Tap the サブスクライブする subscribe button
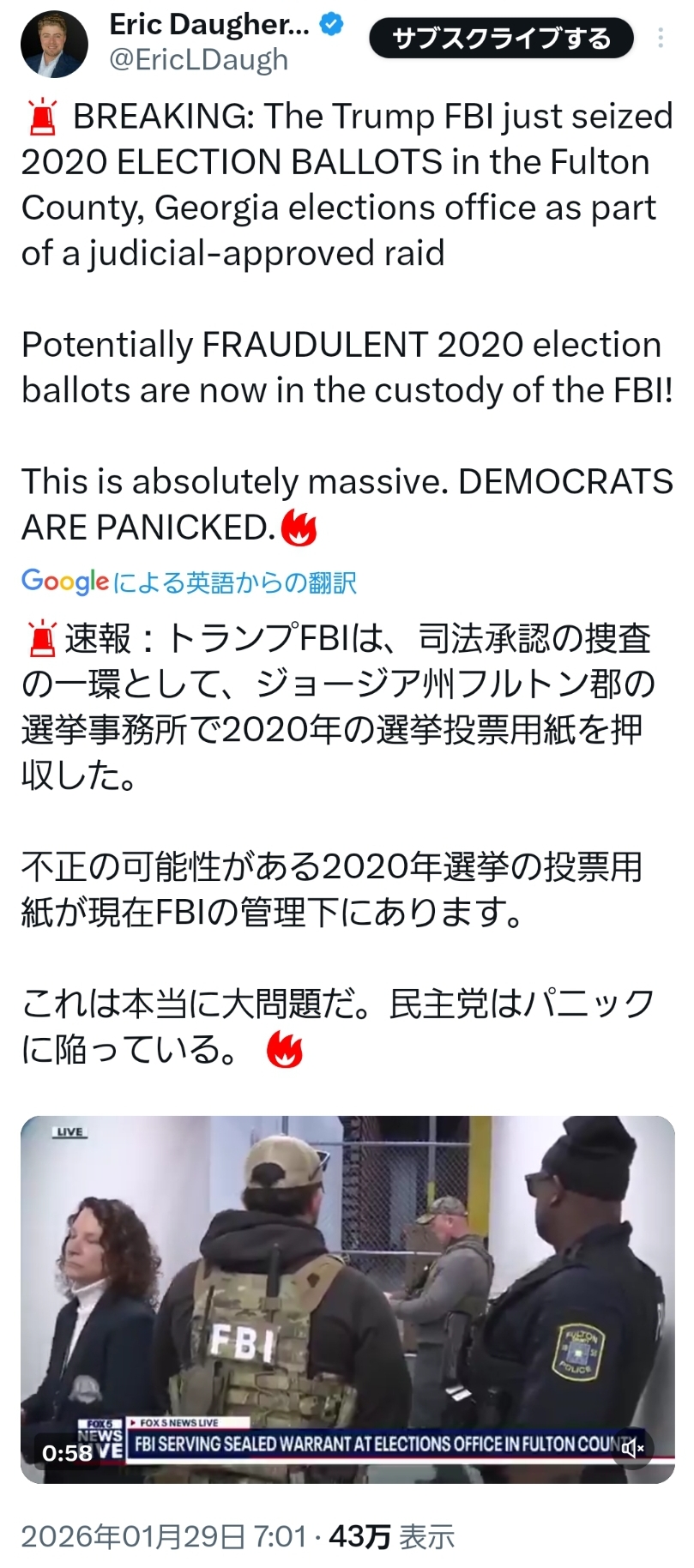This screenshot has width=694, height=1568. pos(501,39)
